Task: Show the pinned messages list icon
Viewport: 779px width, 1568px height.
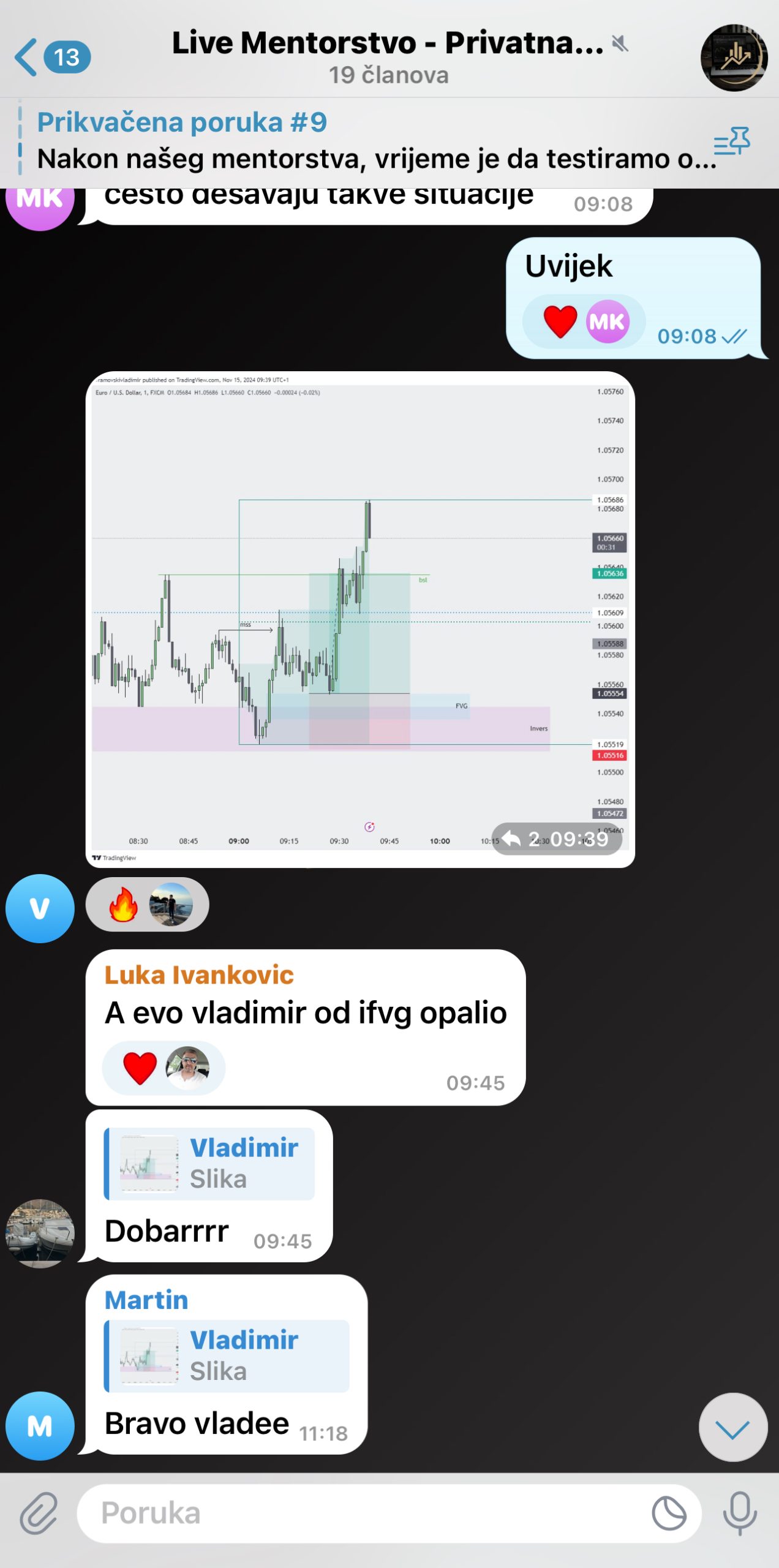Action: coord(732,142)
